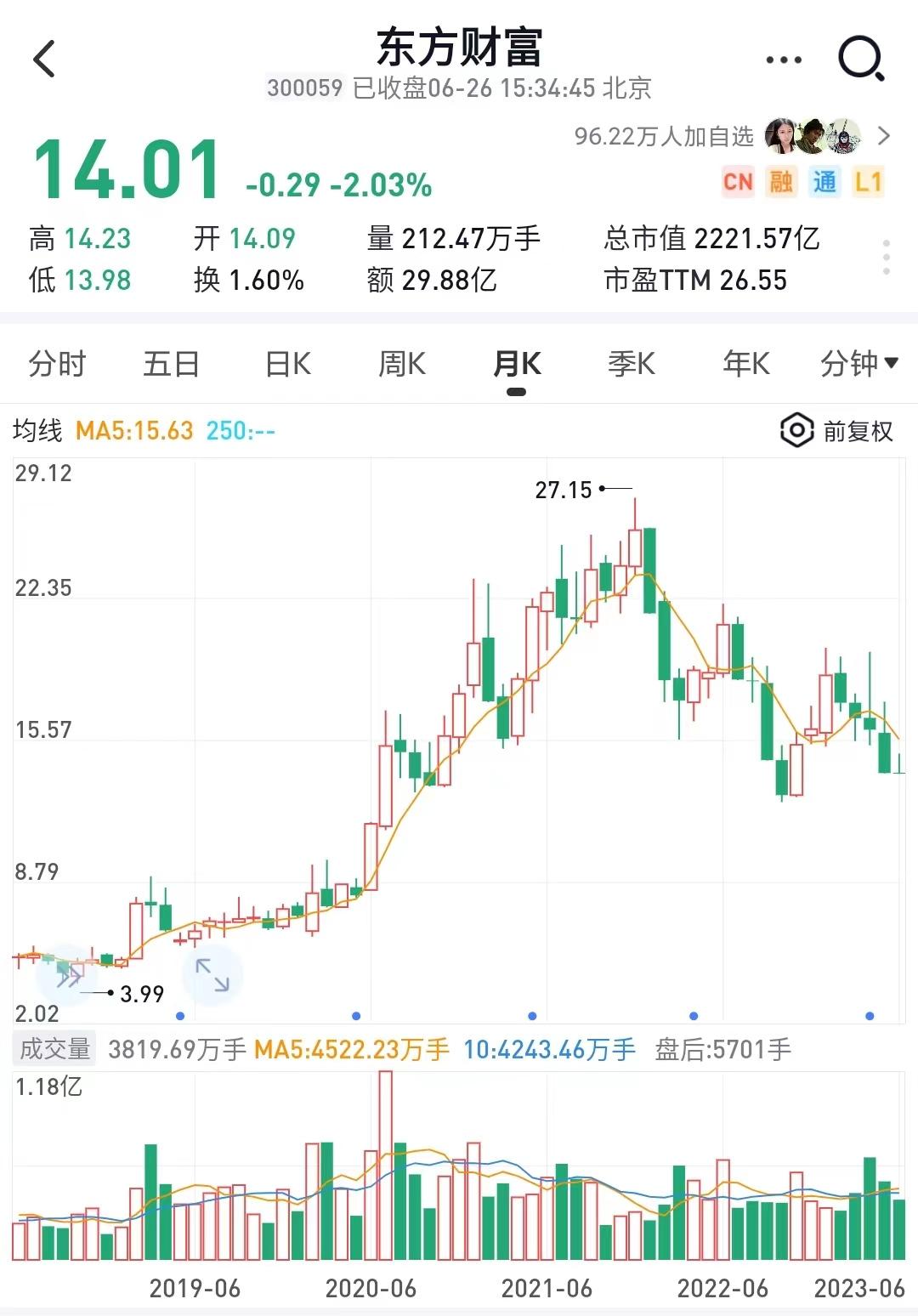
Task: Open the three-dot overflow menu
Action: (x=783, y=60)
